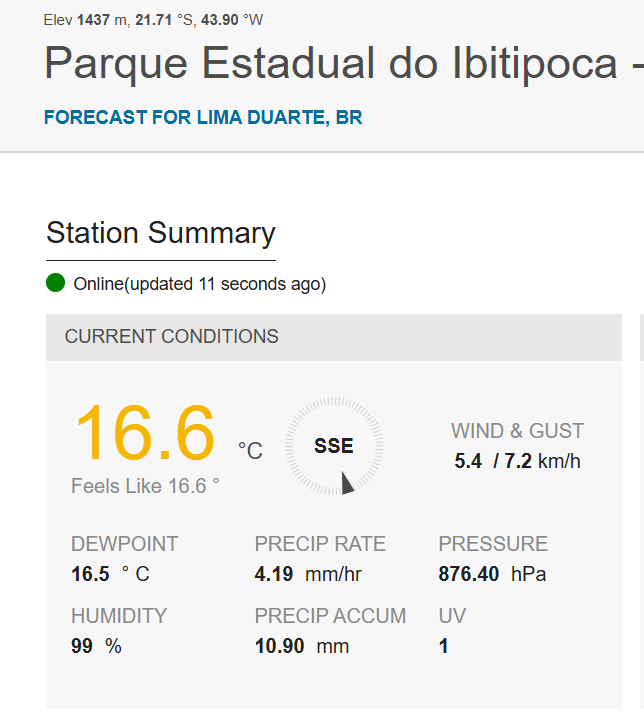Open the forecast for Lima Duarte link
This screenshot has width=644, height=723.
[203, 118]
